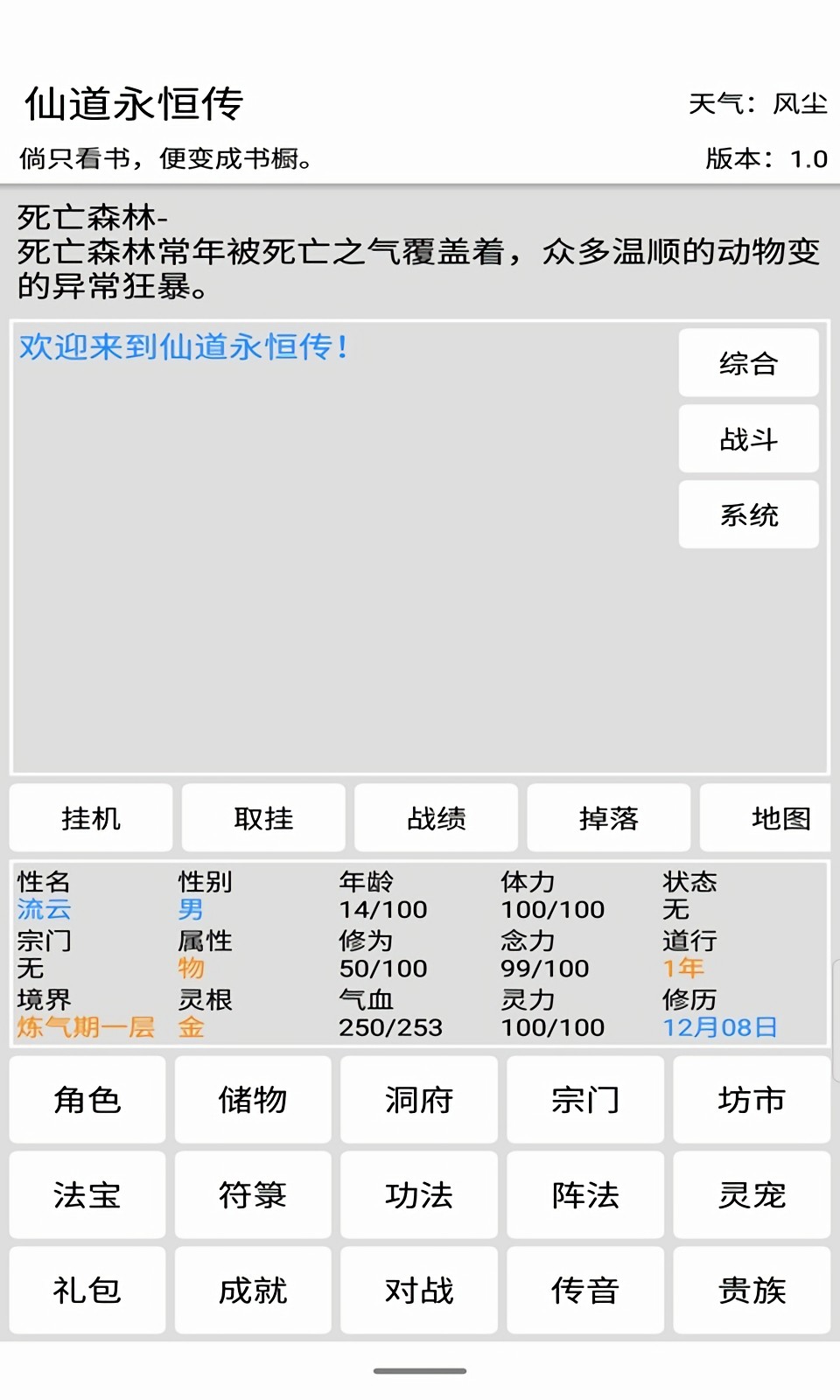Image resolution: width=840 pixels, height=1400 pixels.
Task: Open the 宗门 sect button
Action: point(585,1100)
